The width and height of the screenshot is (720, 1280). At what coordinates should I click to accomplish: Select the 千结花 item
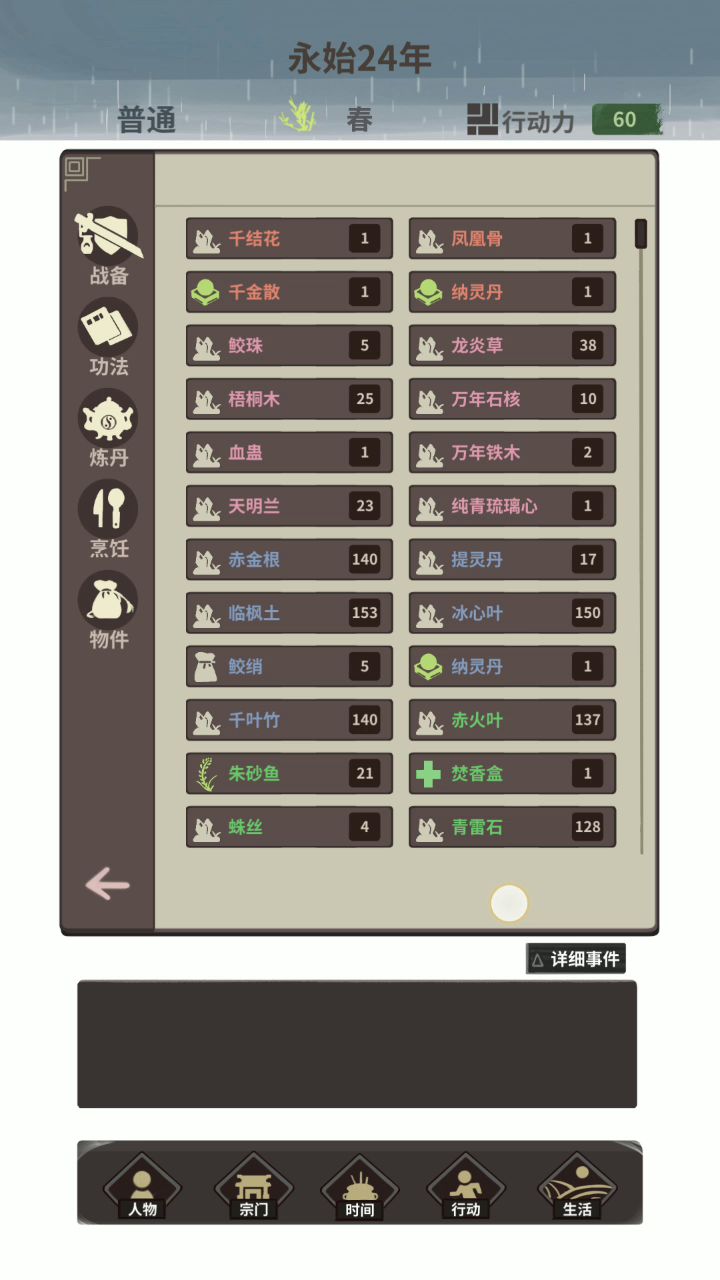coord(289,239)
